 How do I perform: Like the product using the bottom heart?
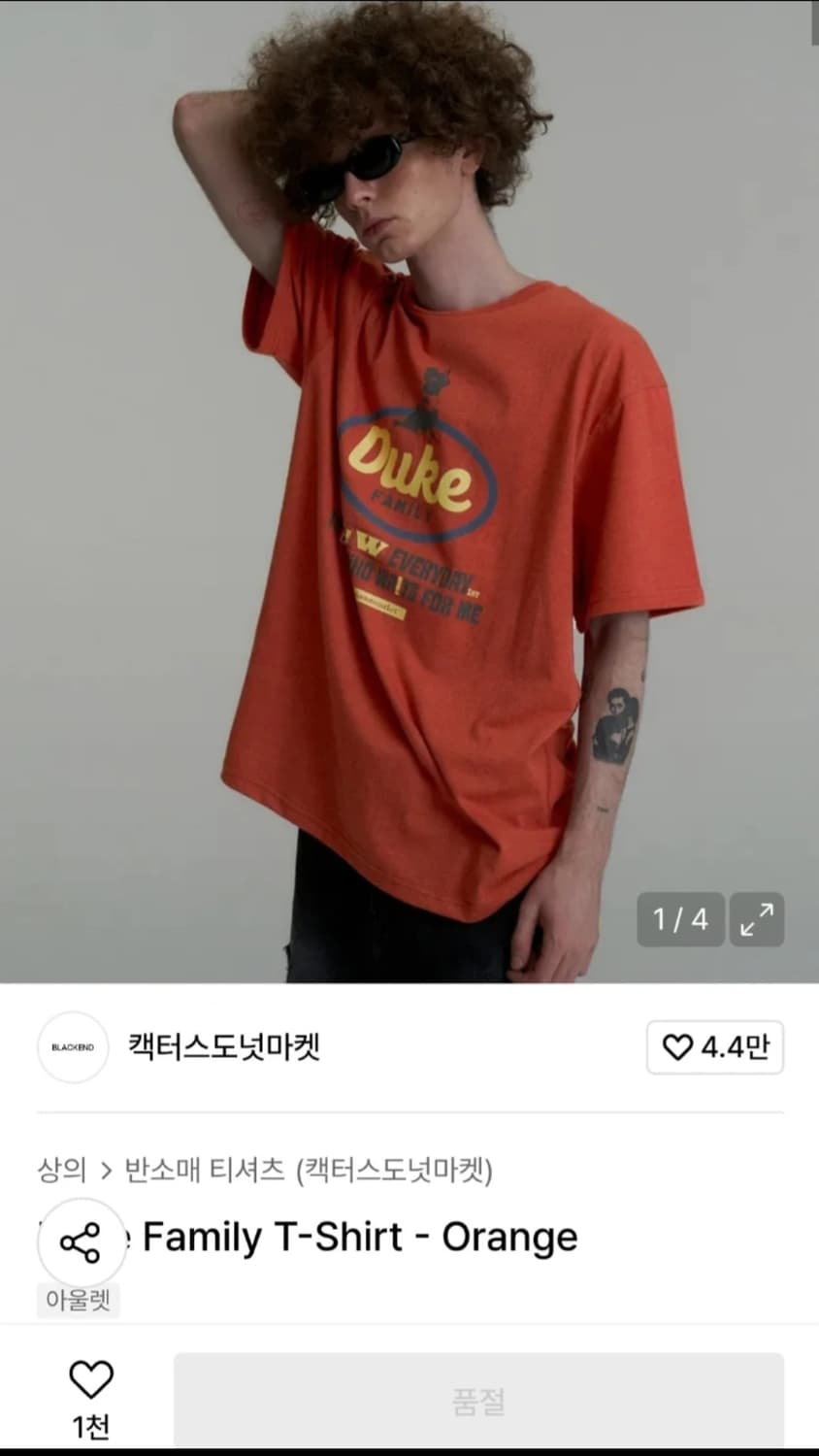(89, 1376)
